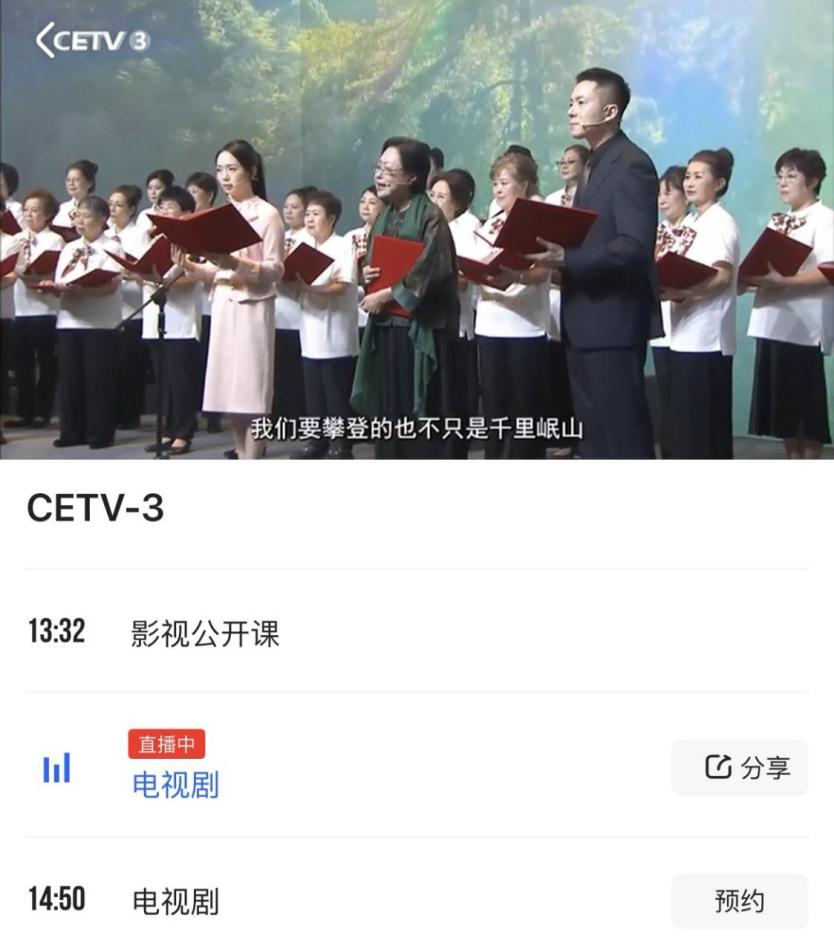Share the currently live 电视剧 program
This screenshot has height=952, width=834.
739,767
